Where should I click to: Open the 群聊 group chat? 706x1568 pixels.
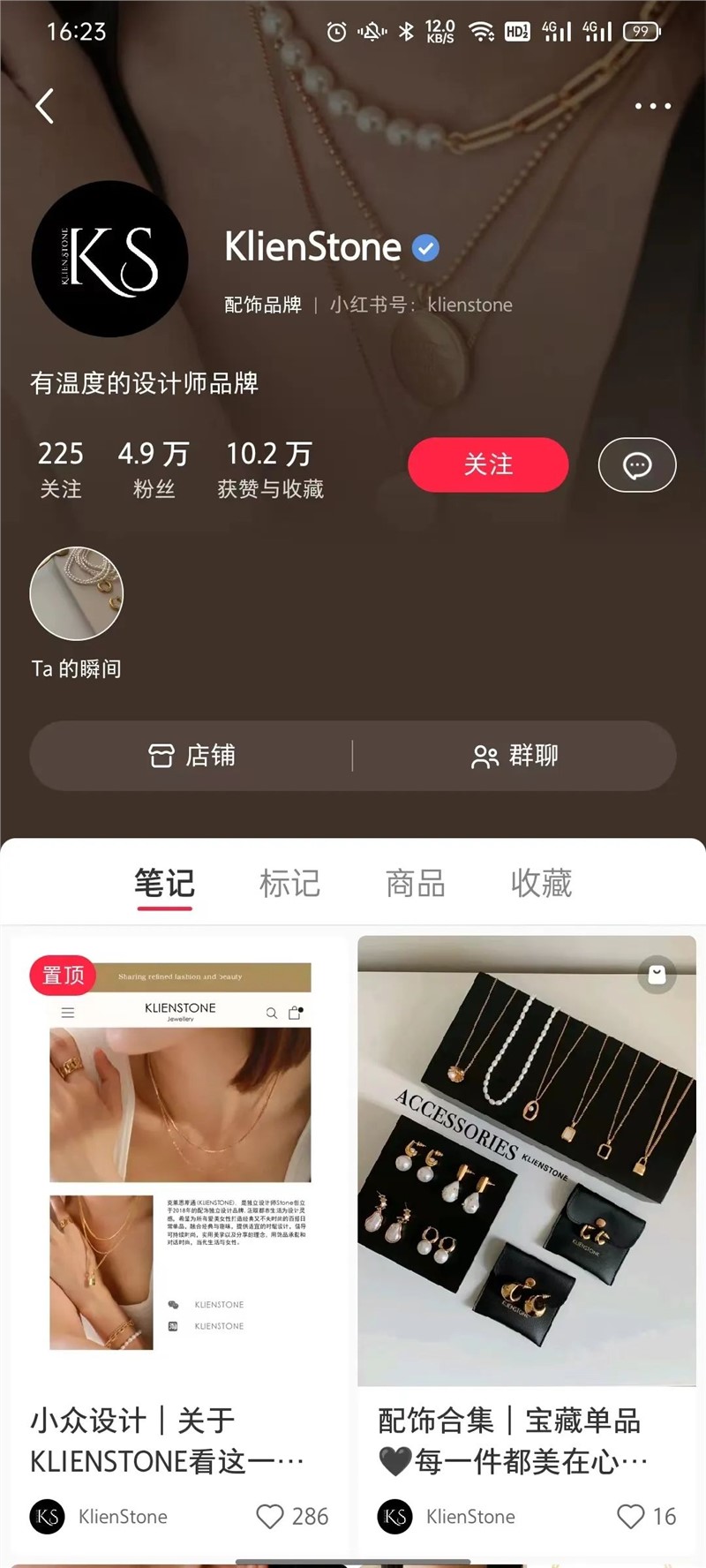click(x=514, y=756)
